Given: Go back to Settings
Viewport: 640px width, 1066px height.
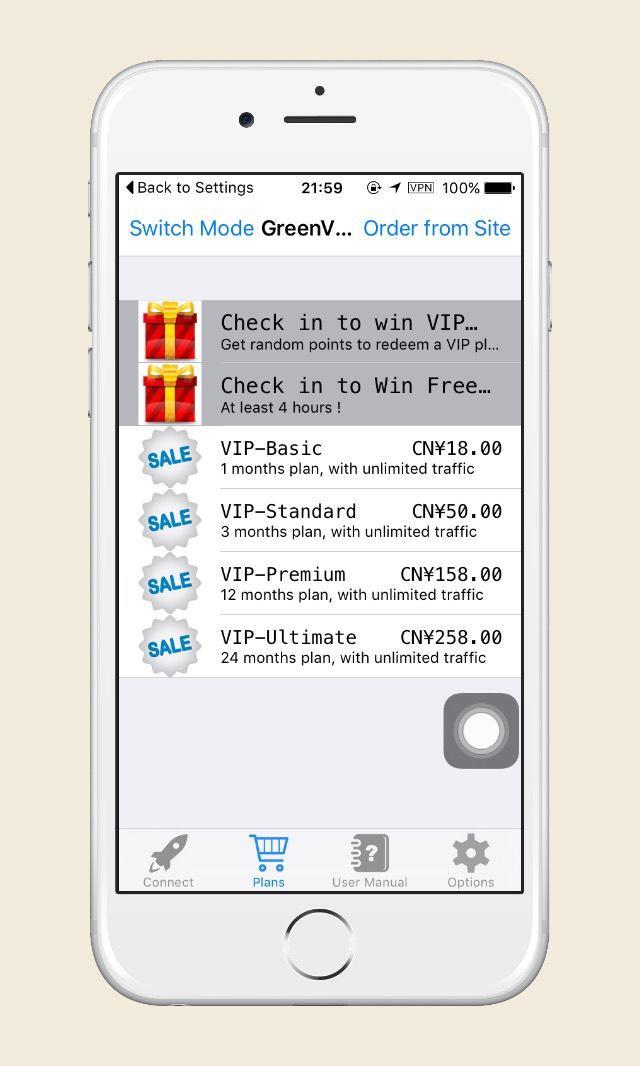Looking at the screenshot, I should point(190,188).
